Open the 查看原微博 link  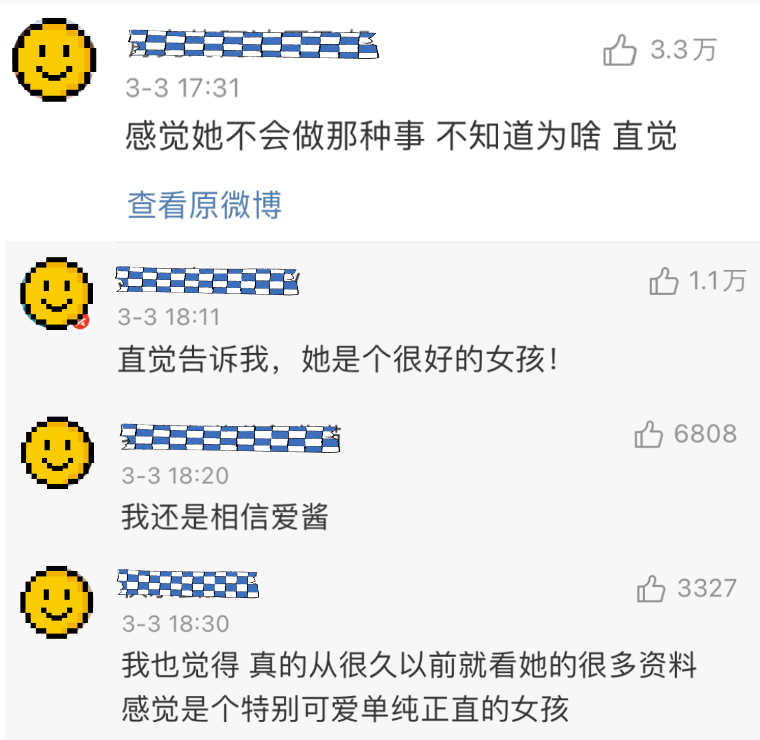click(x=204, y=205)
